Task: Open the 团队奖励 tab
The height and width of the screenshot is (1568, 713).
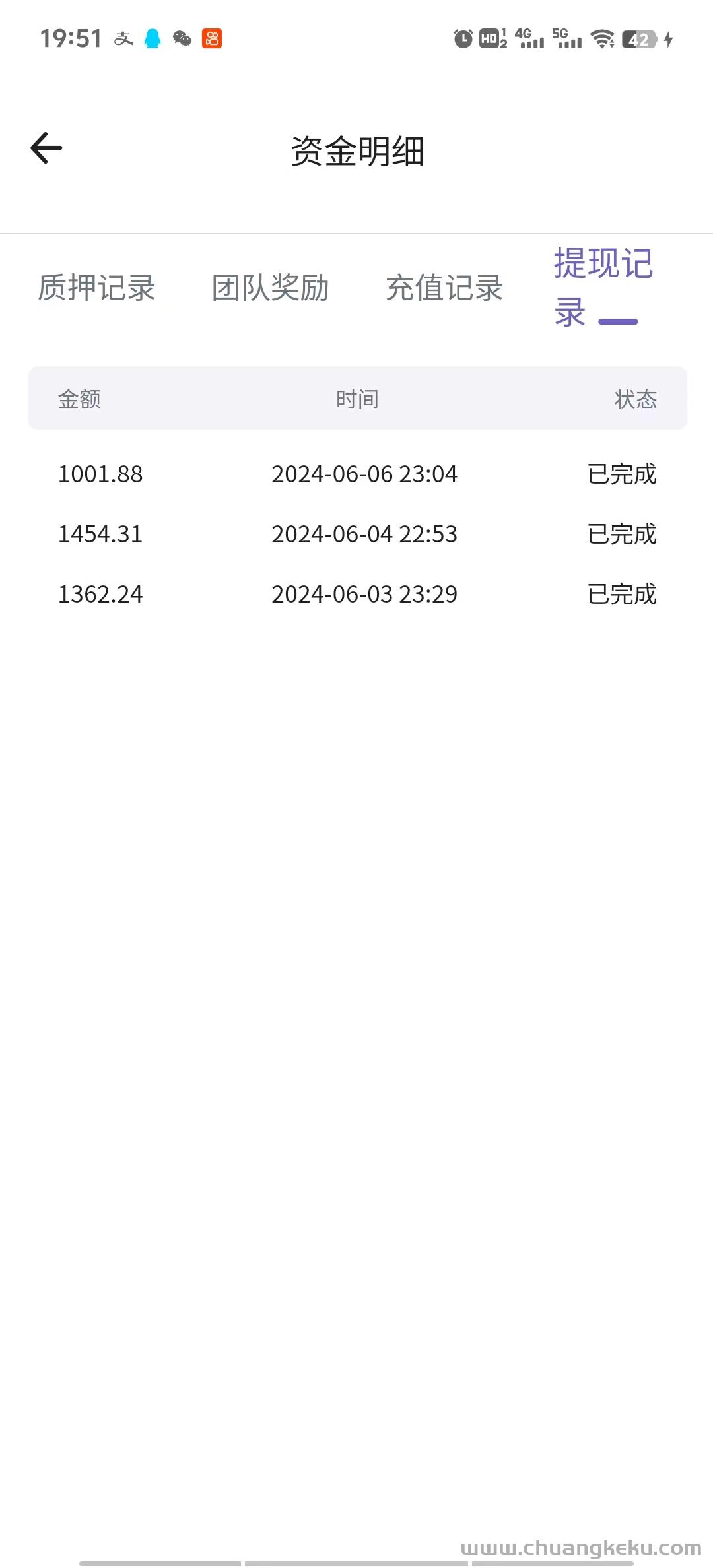Action: click(271, 288)
